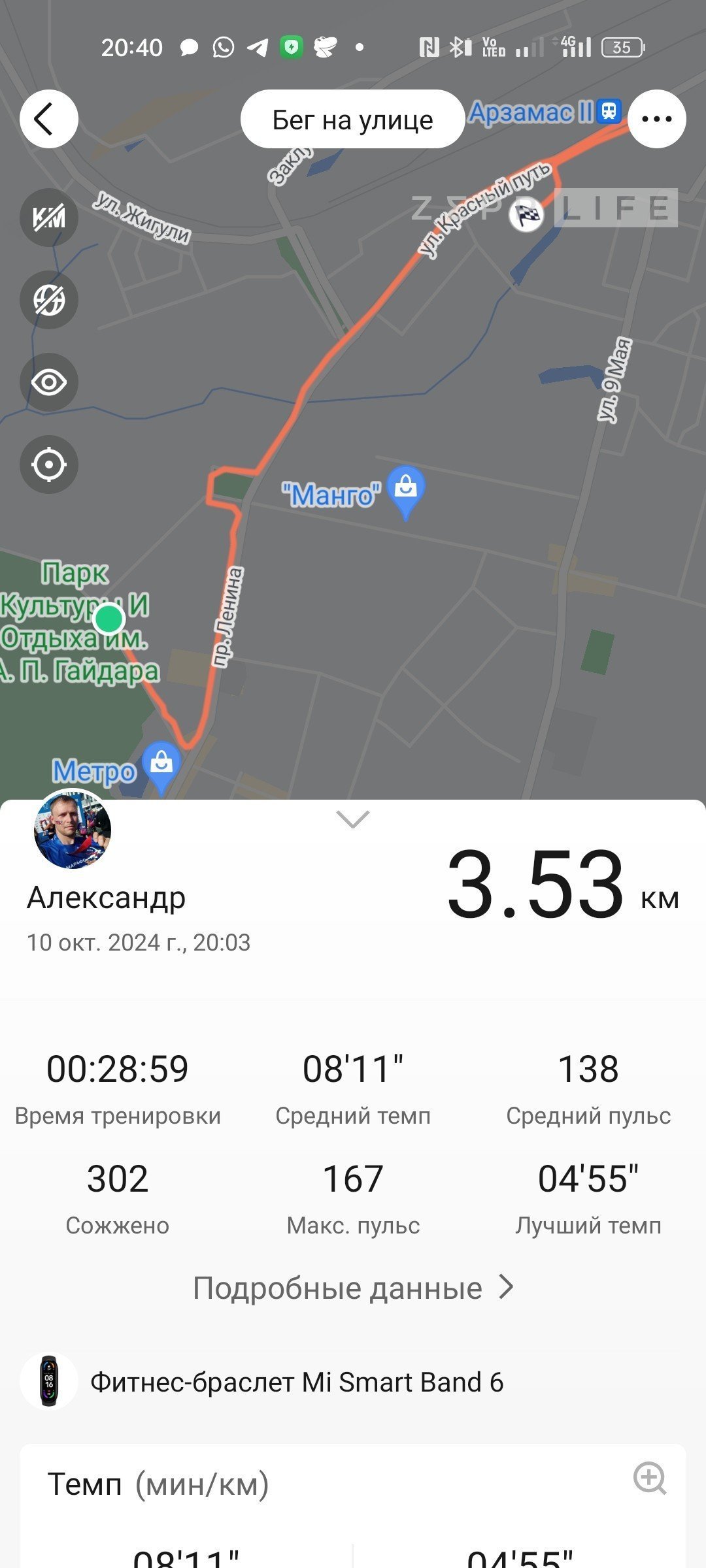Screen dimensions: 706x1568
Task: Toggle the map display mode icon
Action: [49, 300]
